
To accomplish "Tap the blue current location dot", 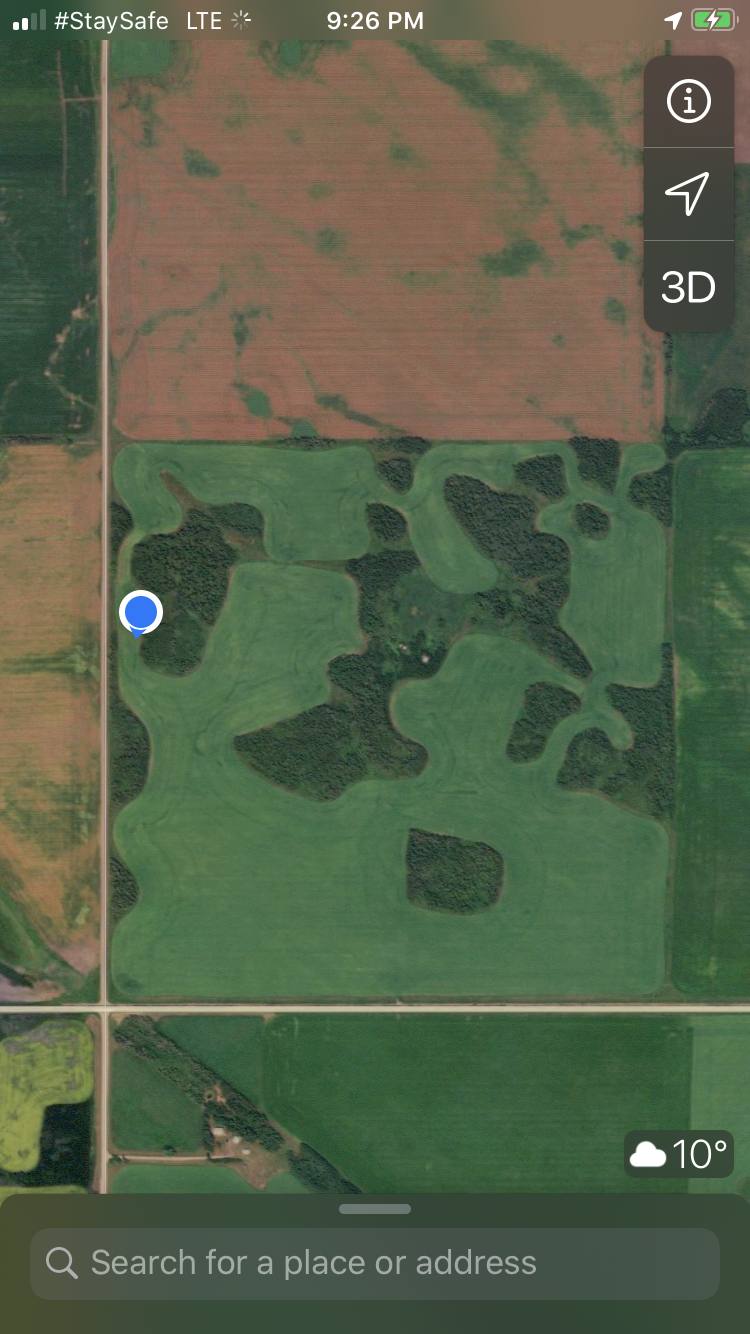I will 141,612.
